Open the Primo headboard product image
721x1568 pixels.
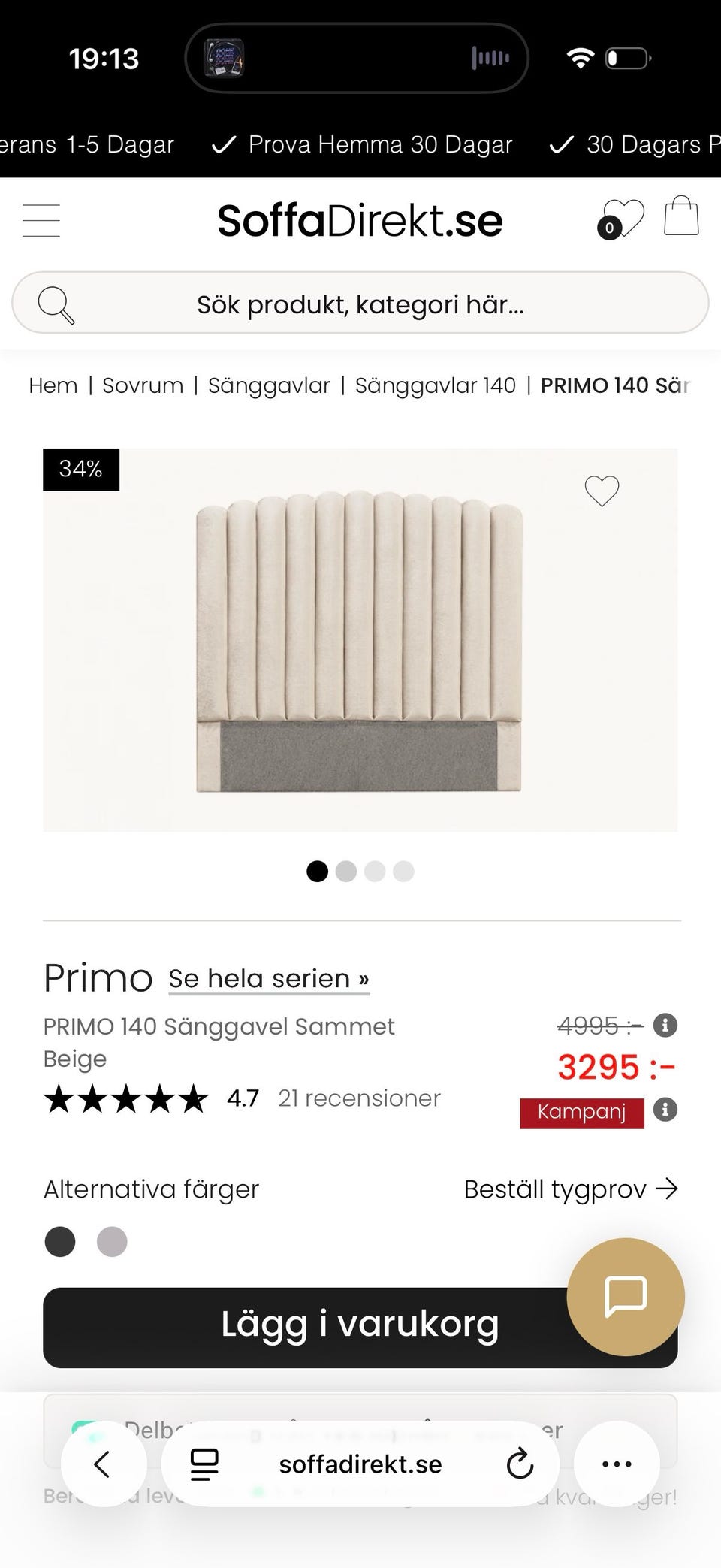pyautogui.click(x=360, y=640)
